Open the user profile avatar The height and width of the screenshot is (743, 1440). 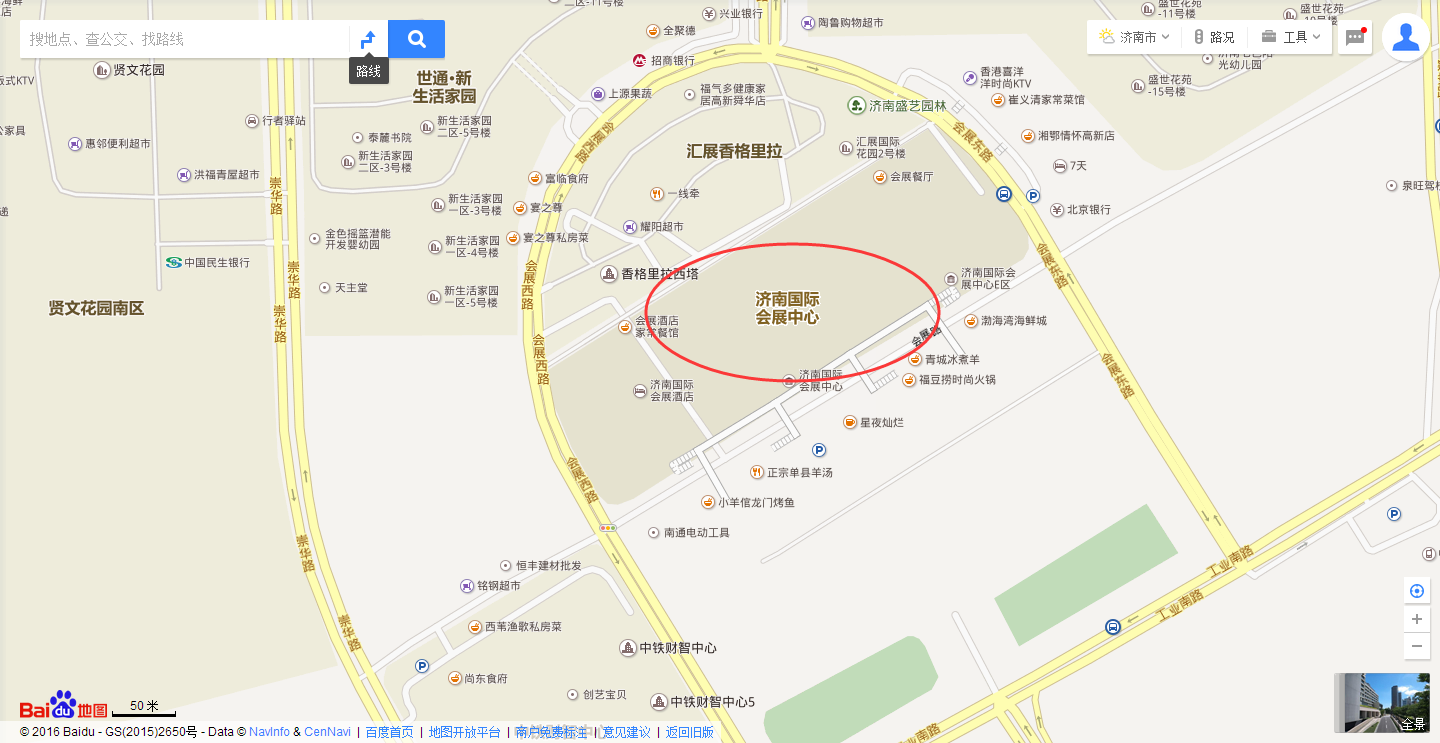click(x=1406, y=37)
